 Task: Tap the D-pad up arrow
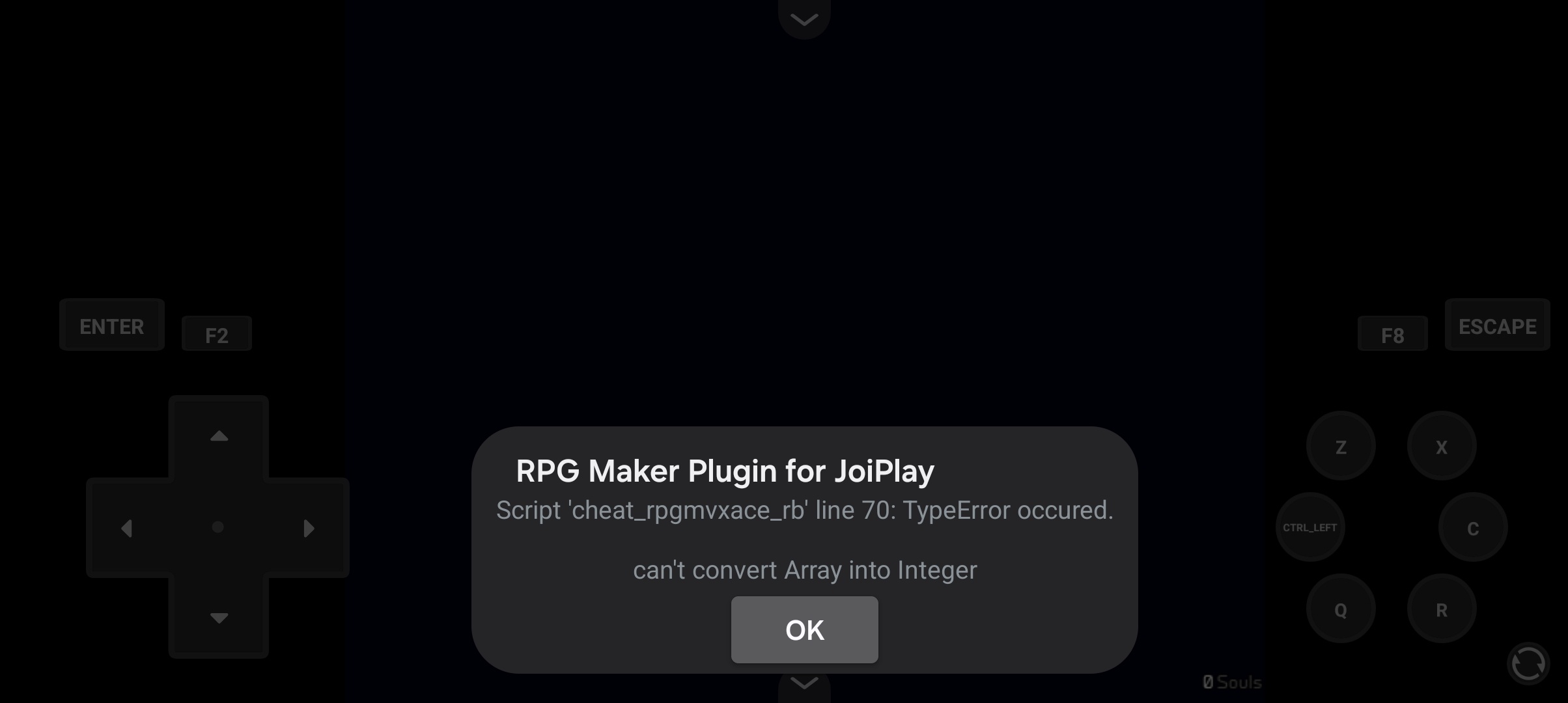click(219, 437)
